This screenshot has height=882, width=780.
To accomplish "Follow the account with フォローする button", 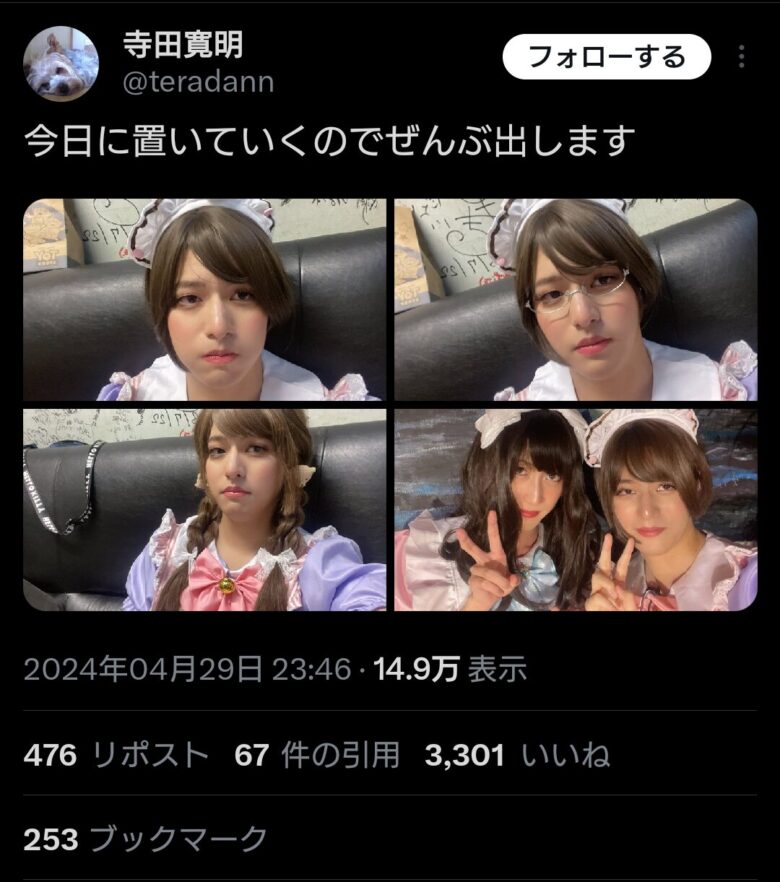I will [606, 57].
